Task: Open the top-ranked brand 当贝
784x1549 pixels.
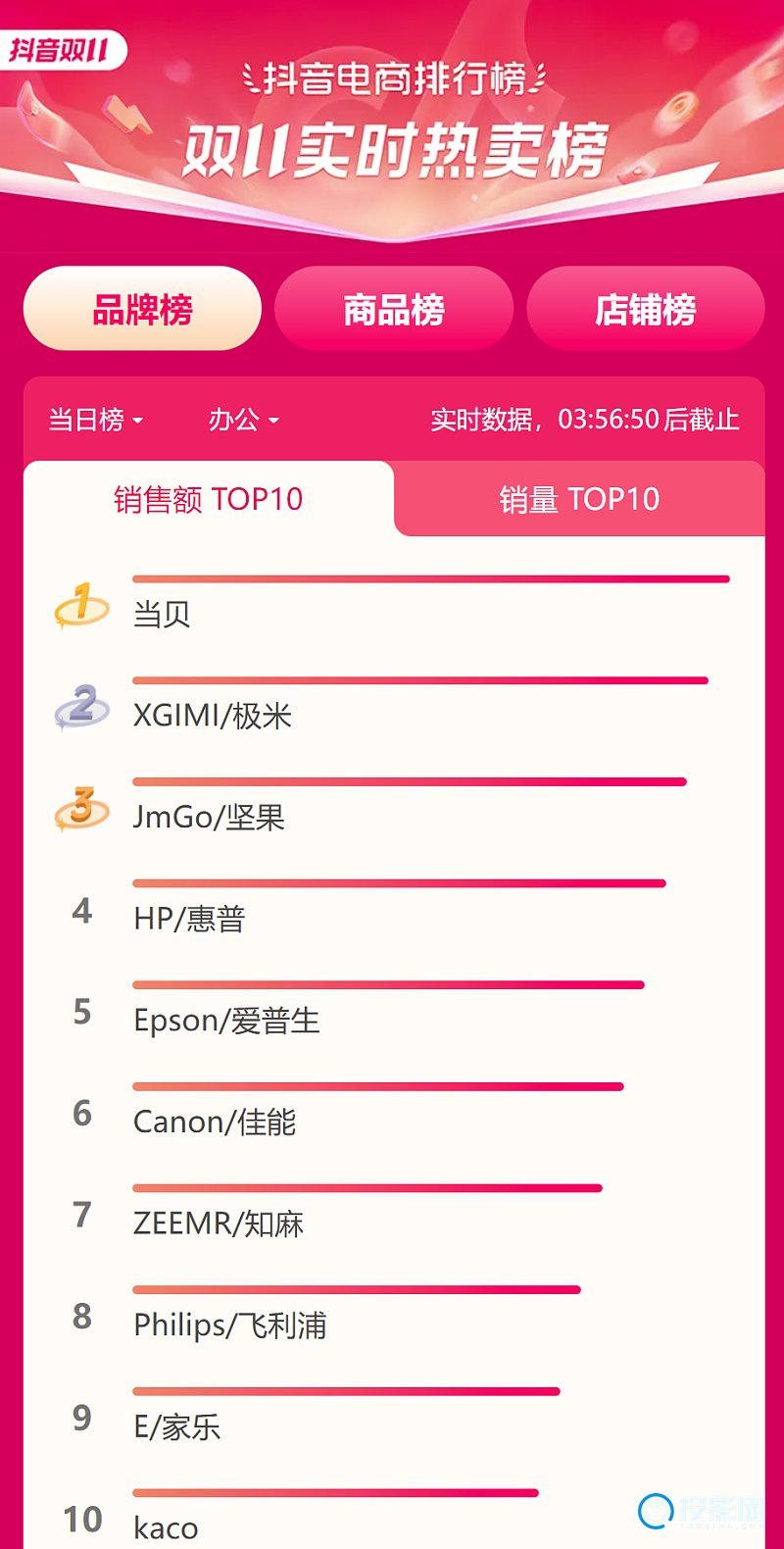Action: (394, 603)
